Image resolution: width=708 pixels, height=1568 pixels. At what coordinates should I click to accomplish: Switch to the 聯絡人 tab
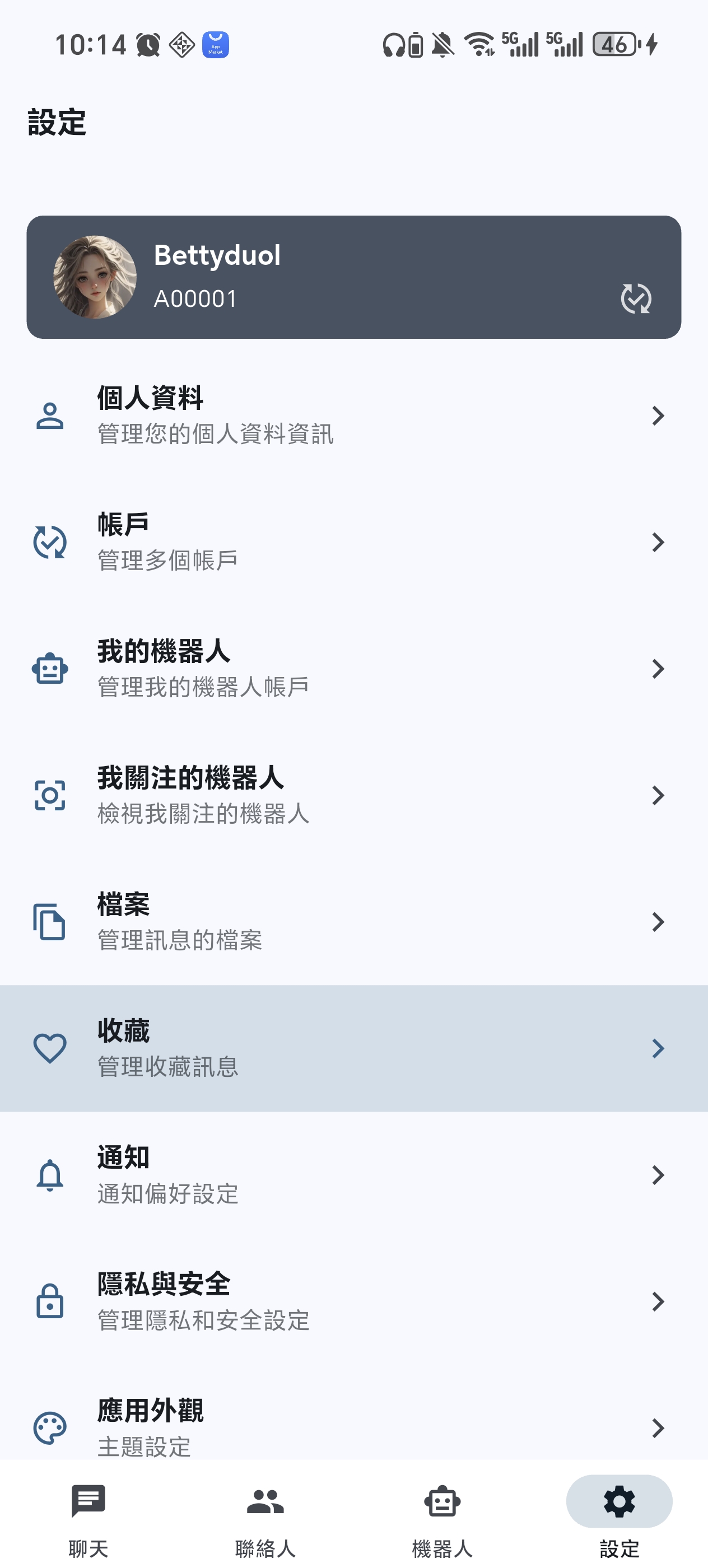pos(265,1517)
